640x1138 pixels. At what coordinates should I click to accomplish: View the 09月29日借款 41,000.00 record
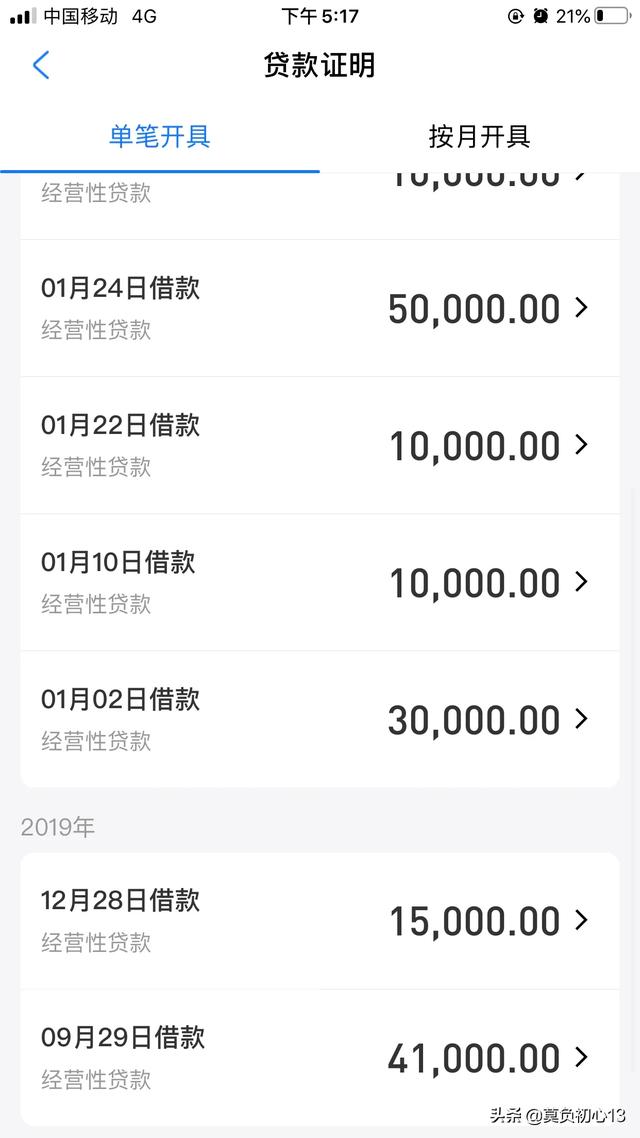tap(320, 1057)
